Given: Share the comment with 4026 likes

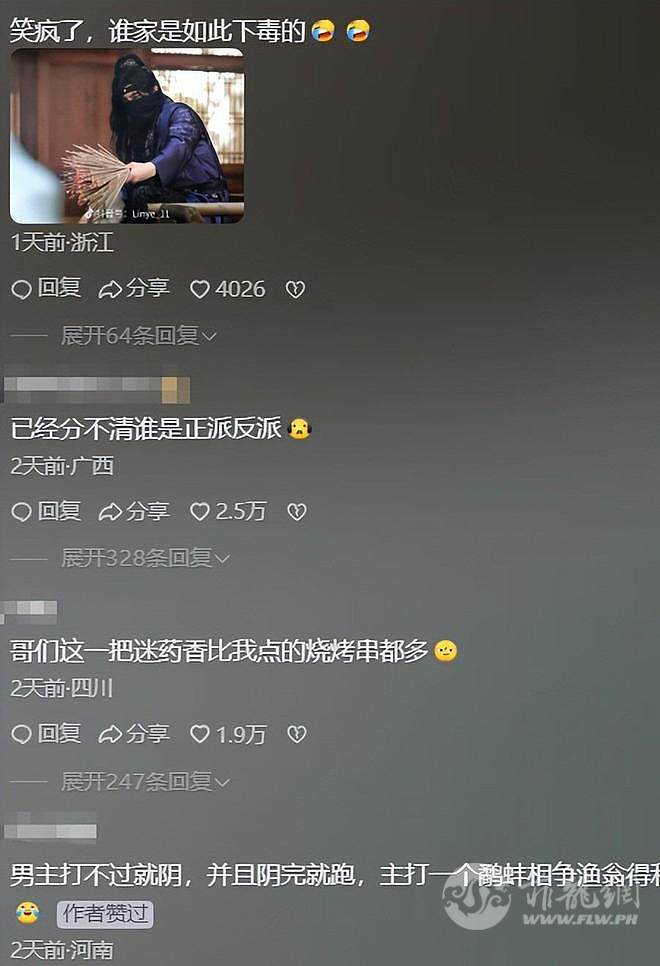Looking at the screenshot, I should 134,289.
